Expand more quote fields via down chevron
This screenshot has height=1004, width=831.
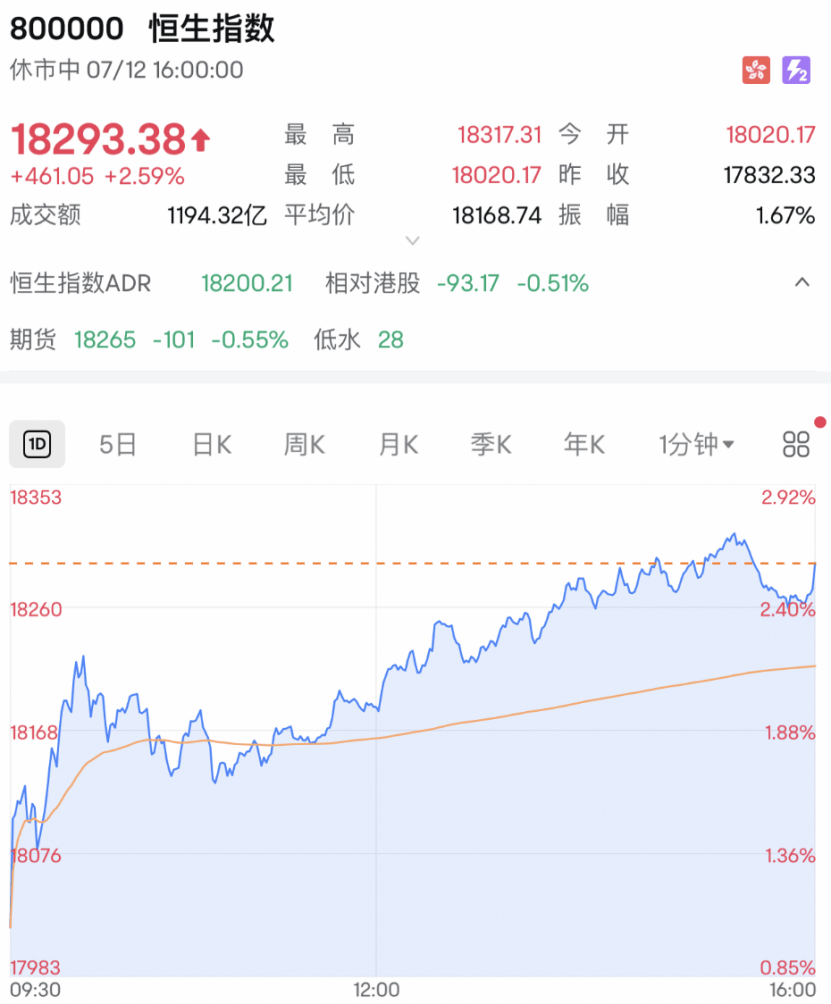[412, 240]
